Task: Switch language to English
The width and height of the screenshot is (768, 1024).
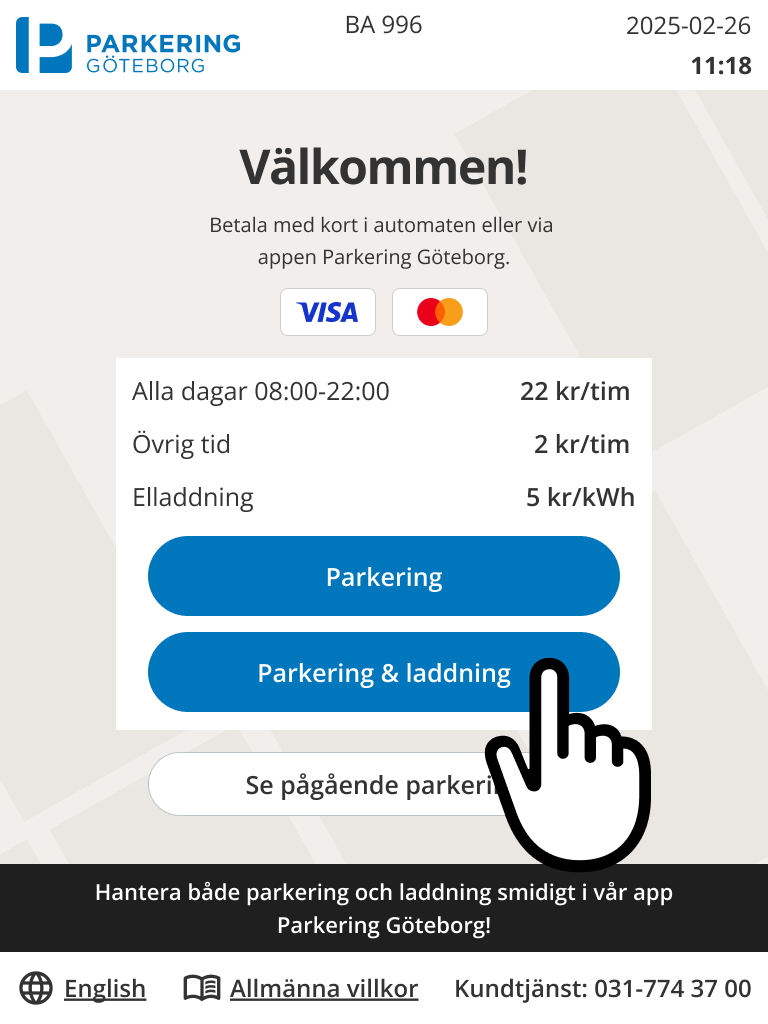Action: tap(104, 989)
